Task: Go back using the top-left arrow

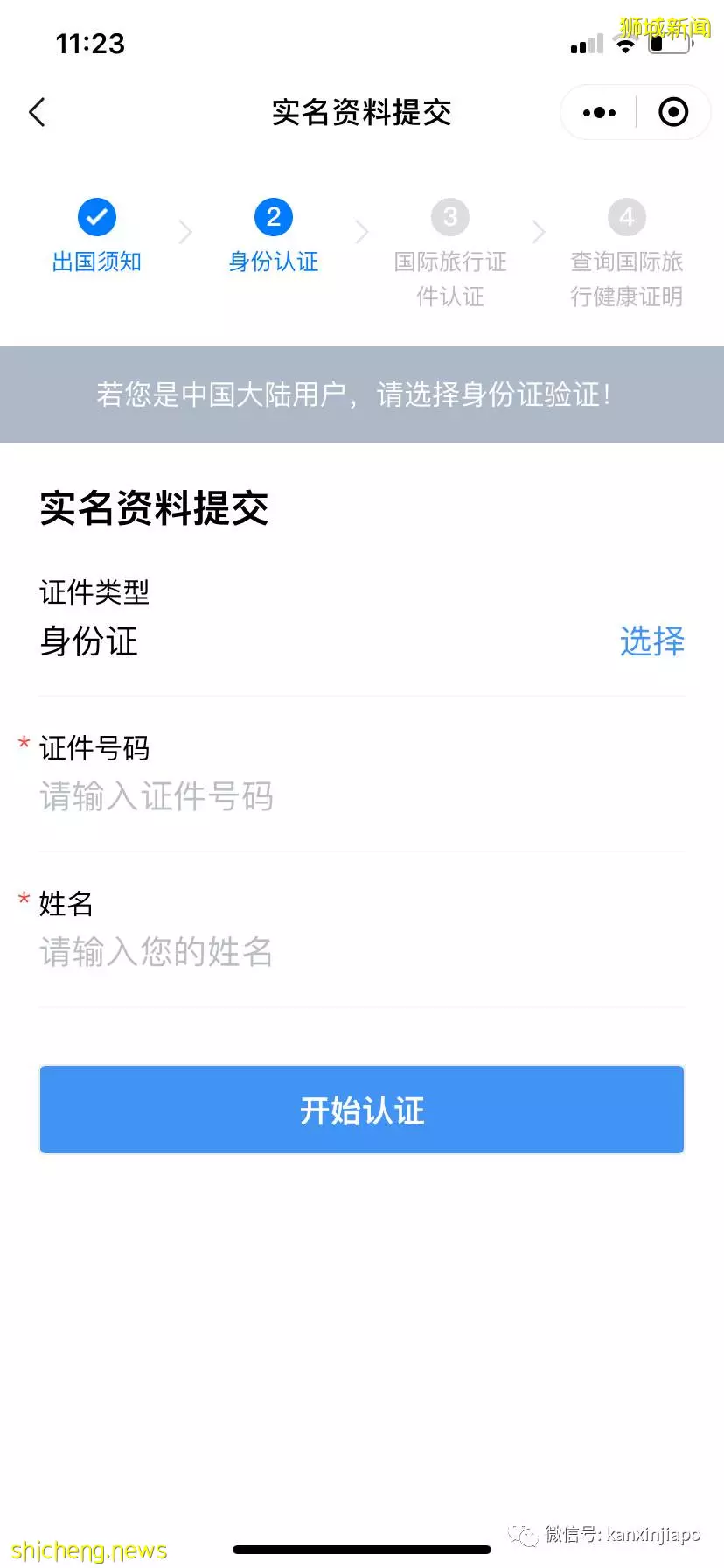Action: coord(37,112)
